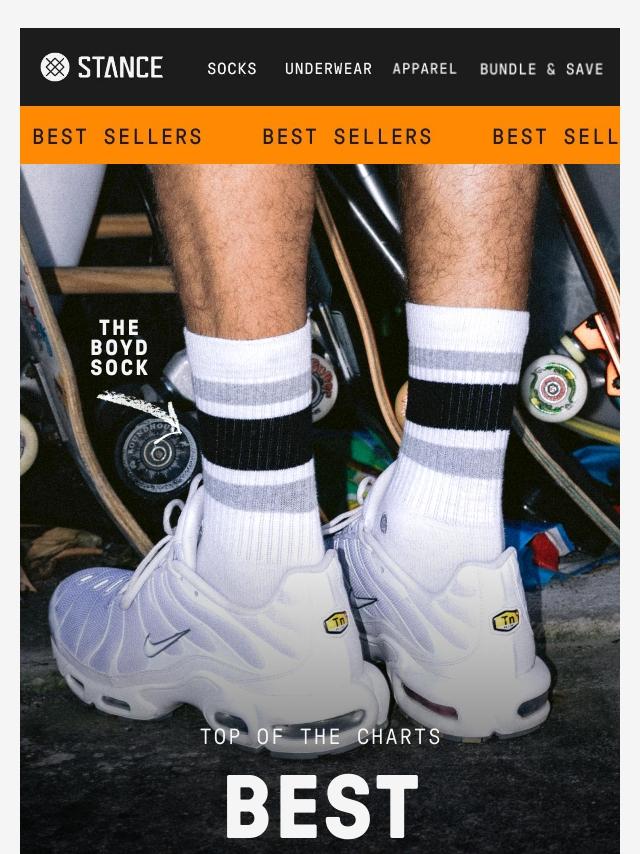Open the Socks link
The width and height of the screenshot is (640, 854).
pos(232,69)
